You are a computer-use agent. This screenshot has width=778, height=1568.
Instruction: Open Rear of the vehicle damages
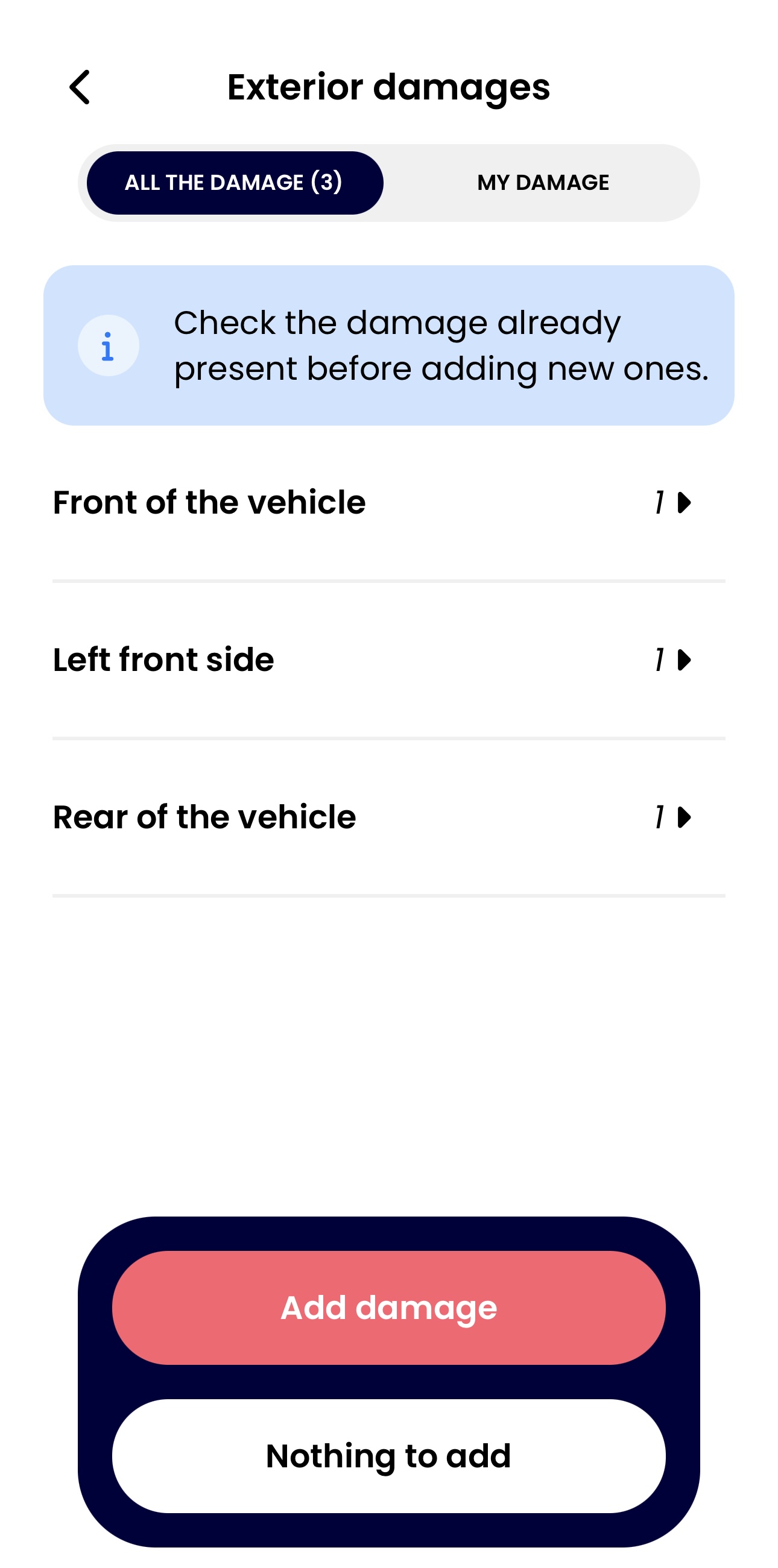click(x=389, y=817)
